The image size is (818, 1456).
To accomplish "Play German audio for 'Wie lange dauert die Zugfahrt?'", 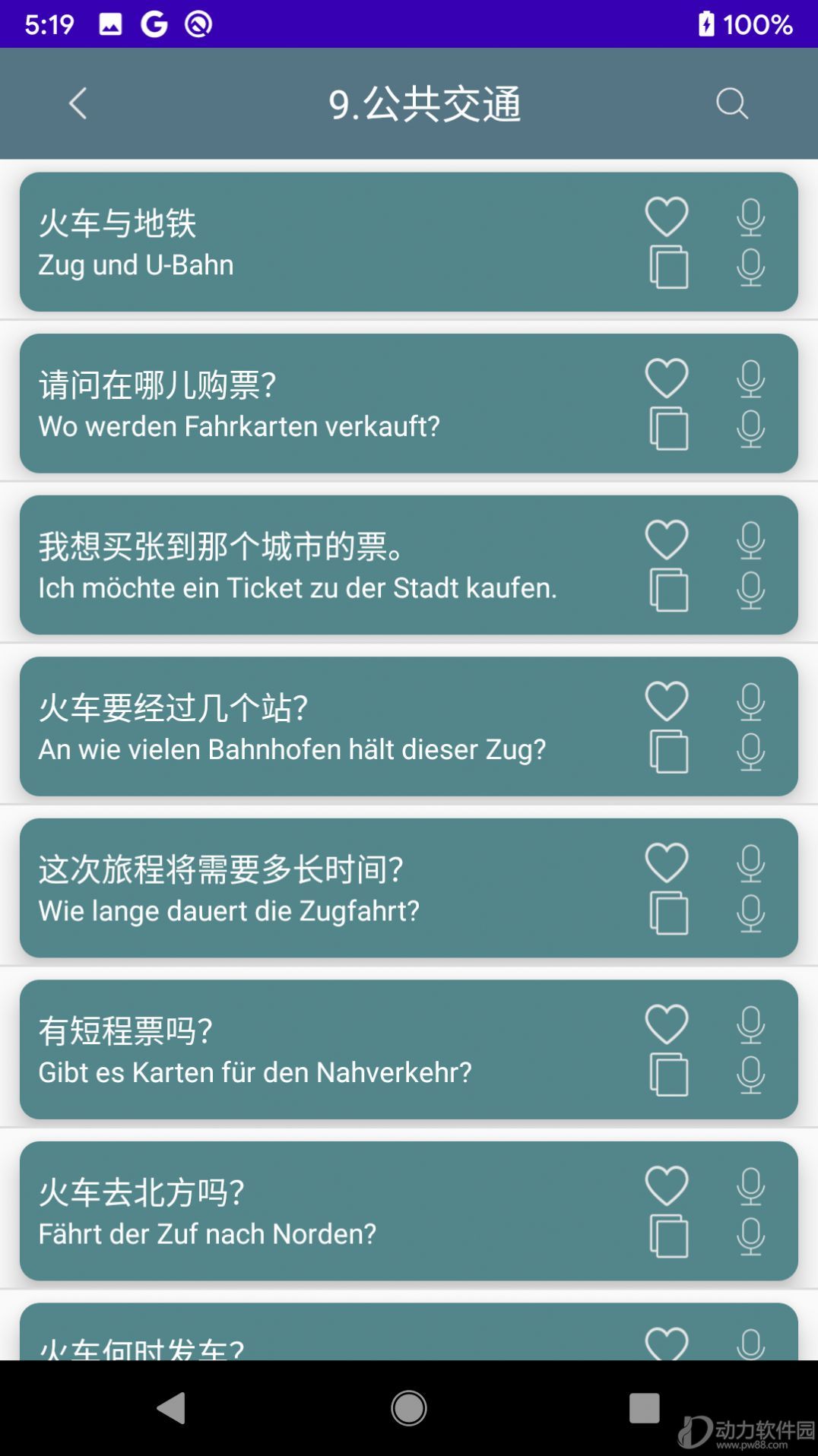I will [x=750, y=913].
